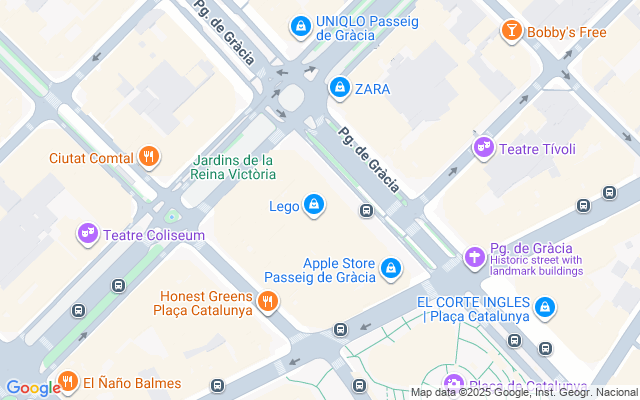Open Apple Store Passeig de Gràcia pin

coord(391,268)
